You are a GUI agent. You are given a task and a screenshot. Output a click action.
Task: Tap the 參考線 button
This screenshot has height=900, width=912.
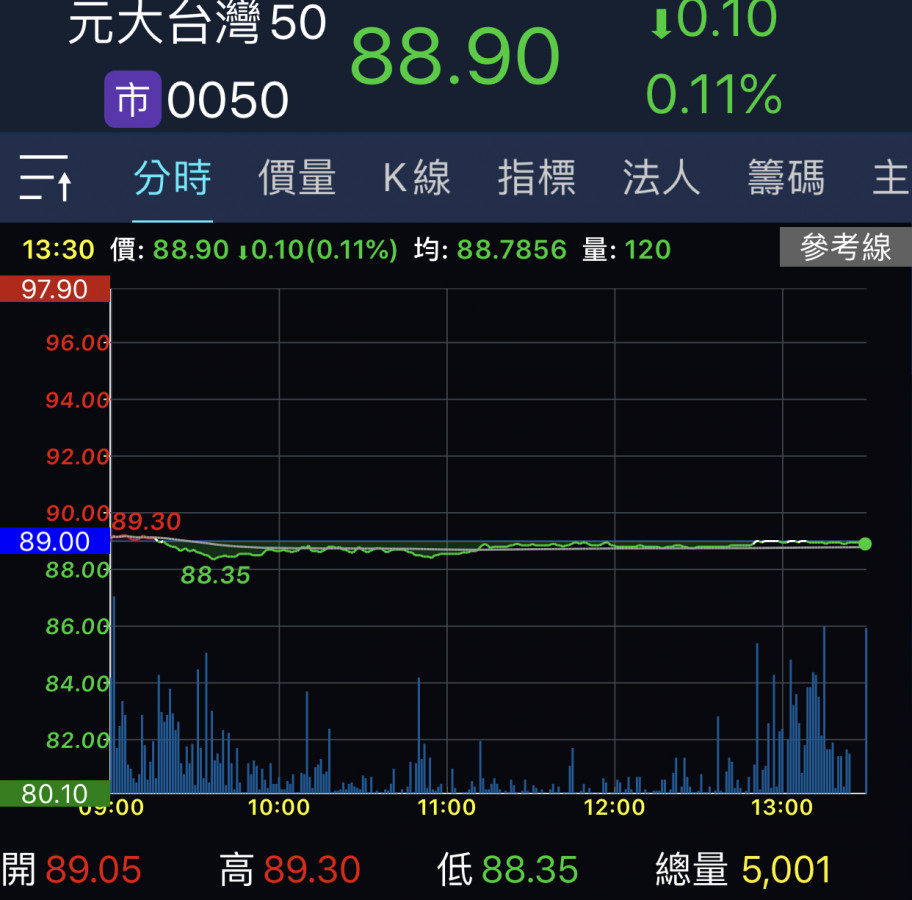tap(845, 248)
